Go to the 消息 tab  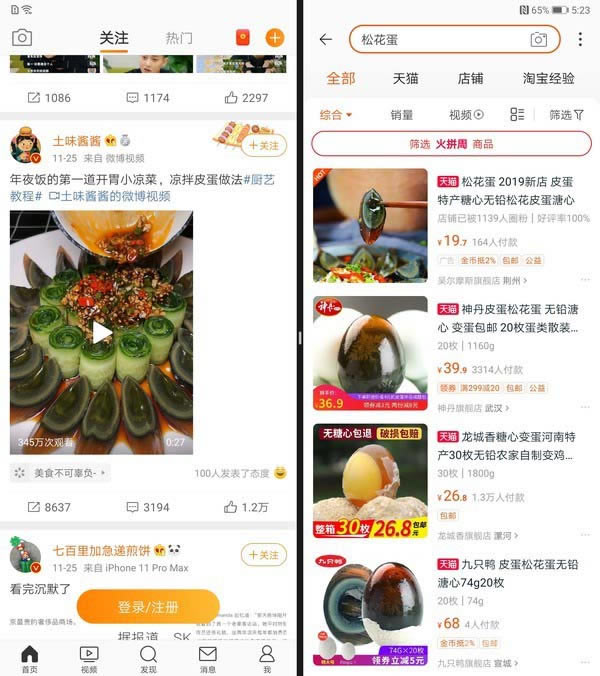207,657
